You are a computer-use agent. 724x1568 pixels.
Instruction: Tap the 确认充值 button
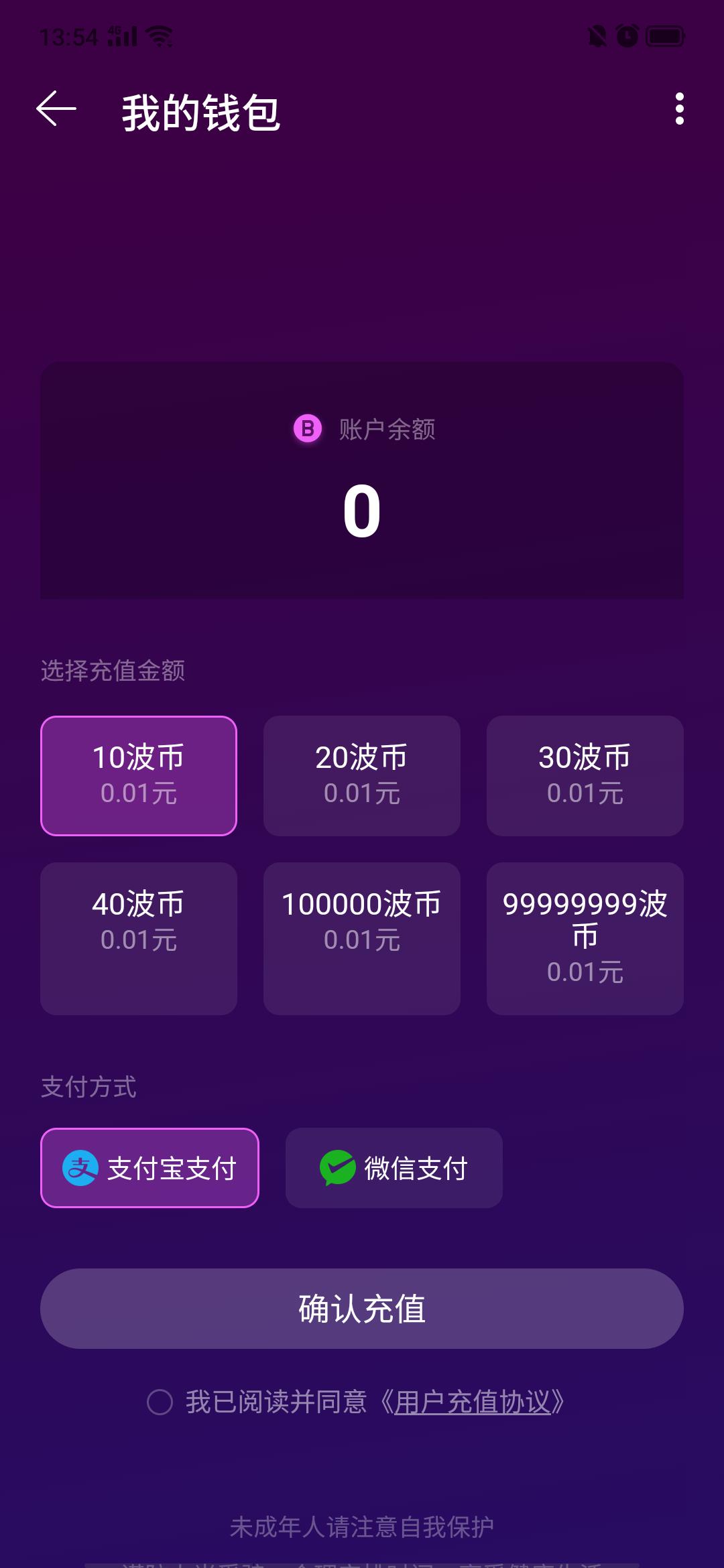tap(361, 1308)
